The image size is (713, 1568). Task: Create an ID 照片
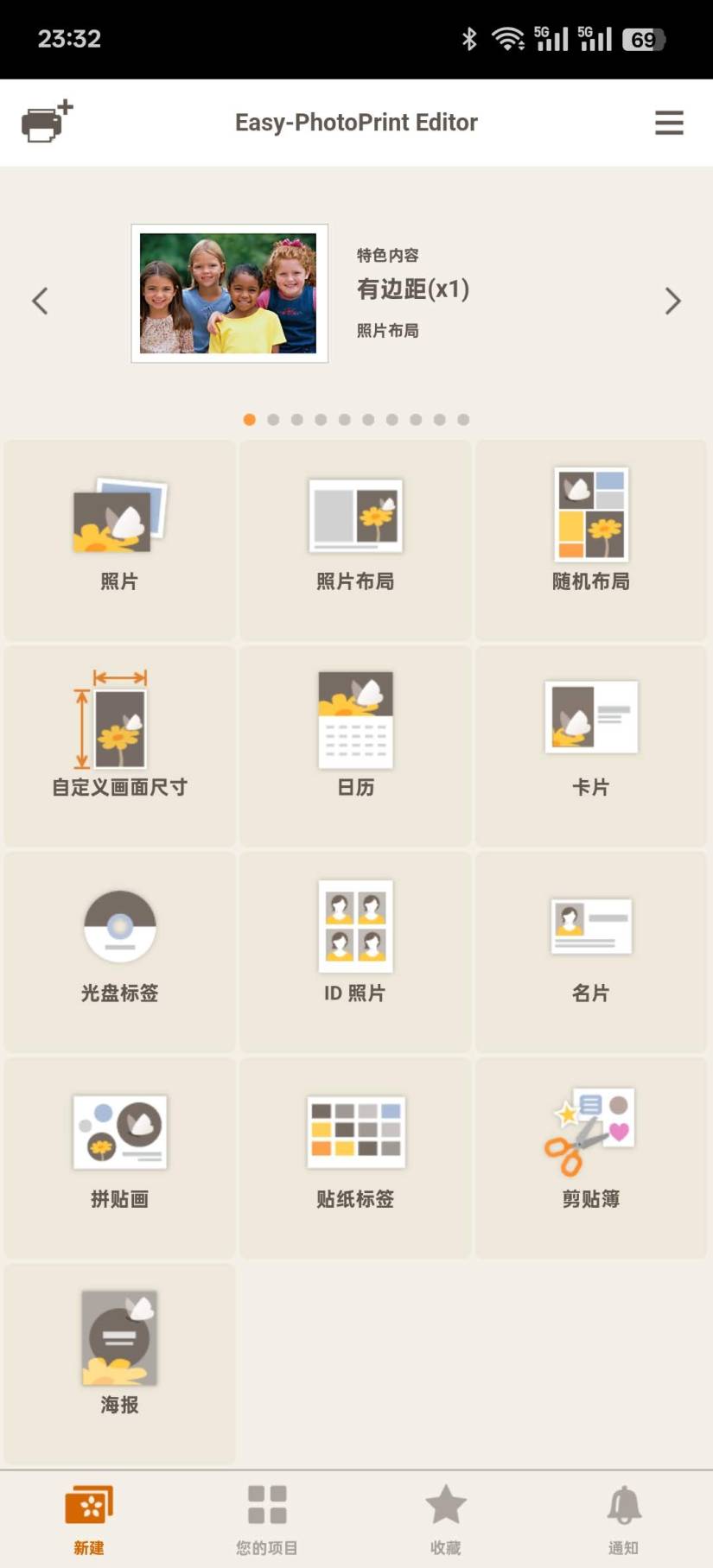tap(355, 951)
